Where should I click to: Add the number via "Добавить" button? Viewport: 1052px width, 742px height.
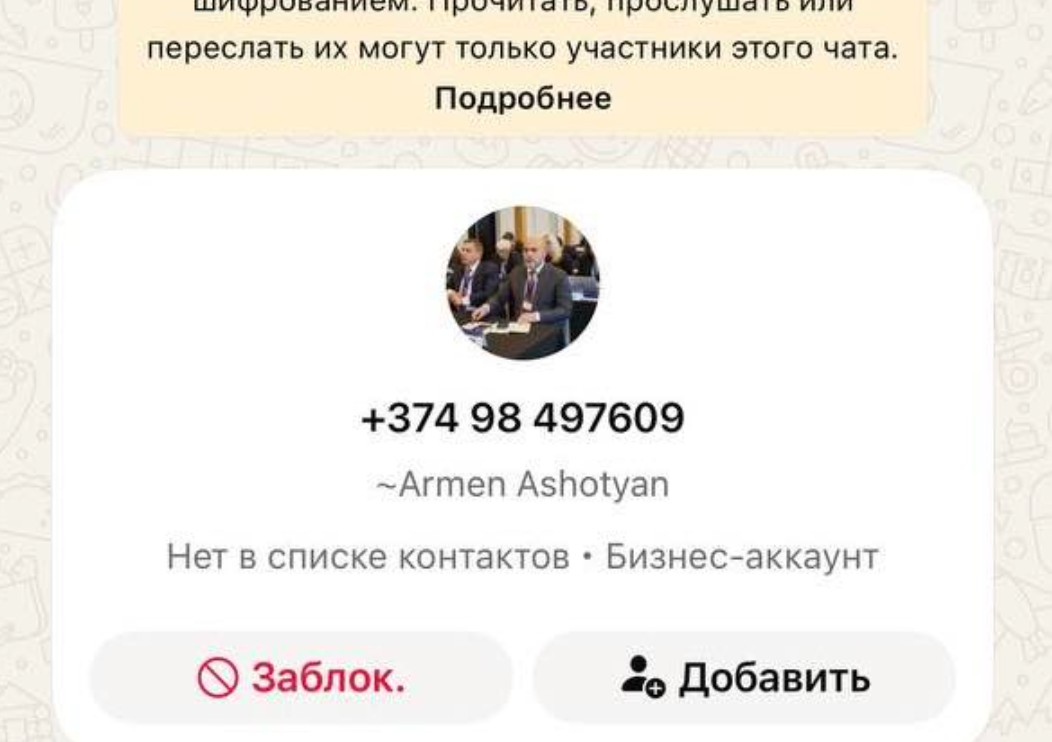[x=744, y=678]
